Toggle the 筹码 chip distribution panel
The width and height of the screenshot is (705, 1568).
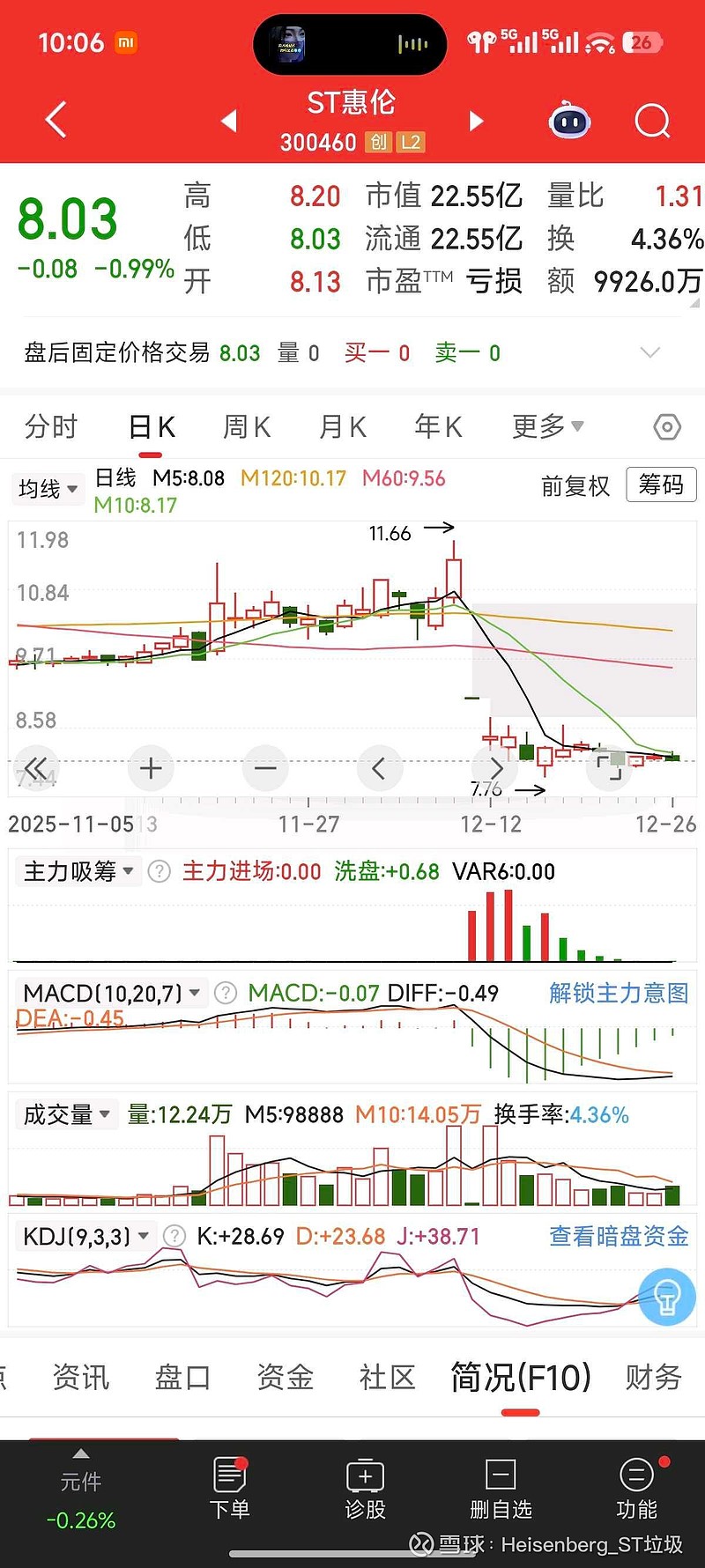tap(661, 485)
